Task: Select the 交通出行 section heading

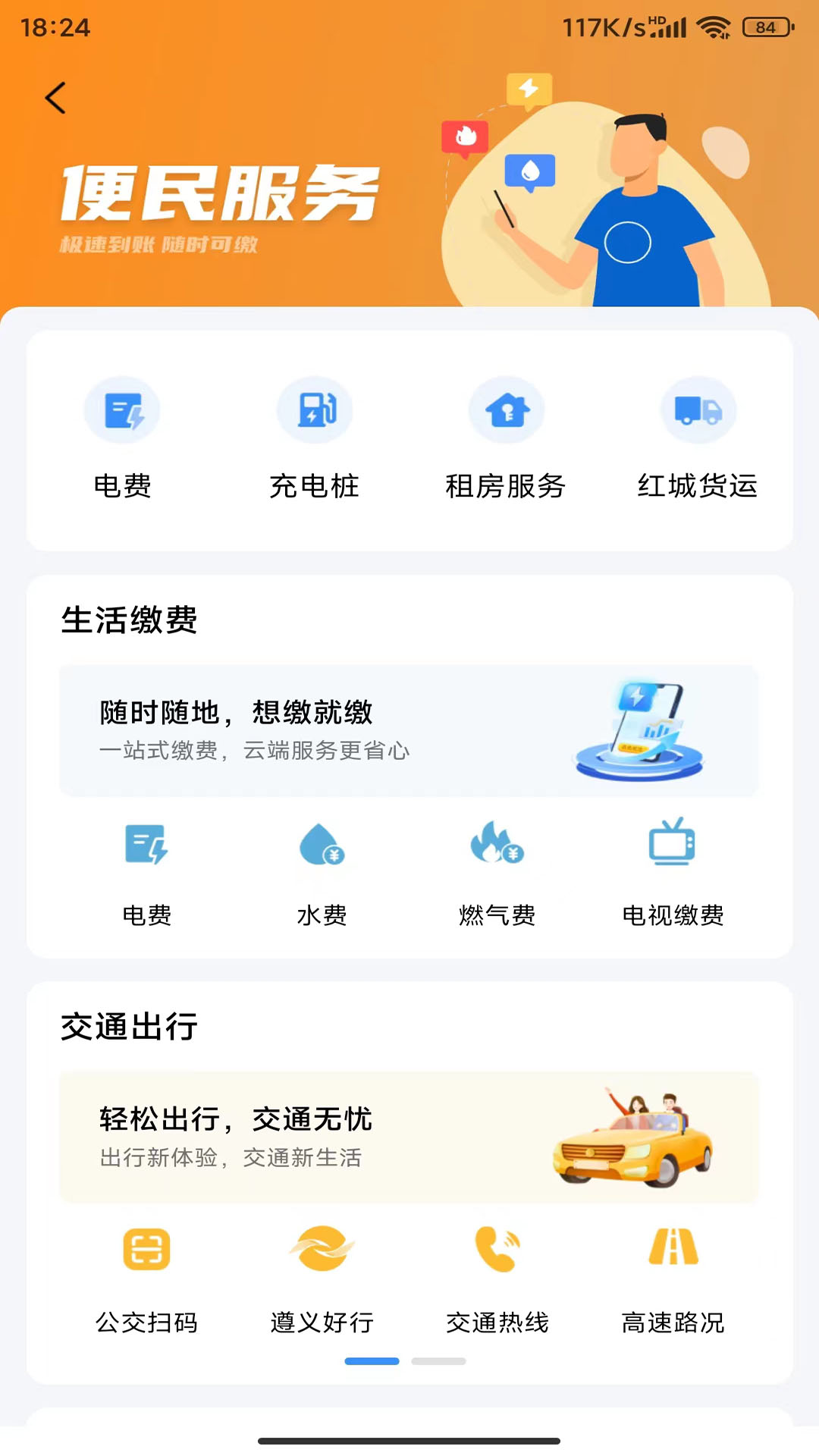Action: pyautogui.click(x=129, y=1028)
